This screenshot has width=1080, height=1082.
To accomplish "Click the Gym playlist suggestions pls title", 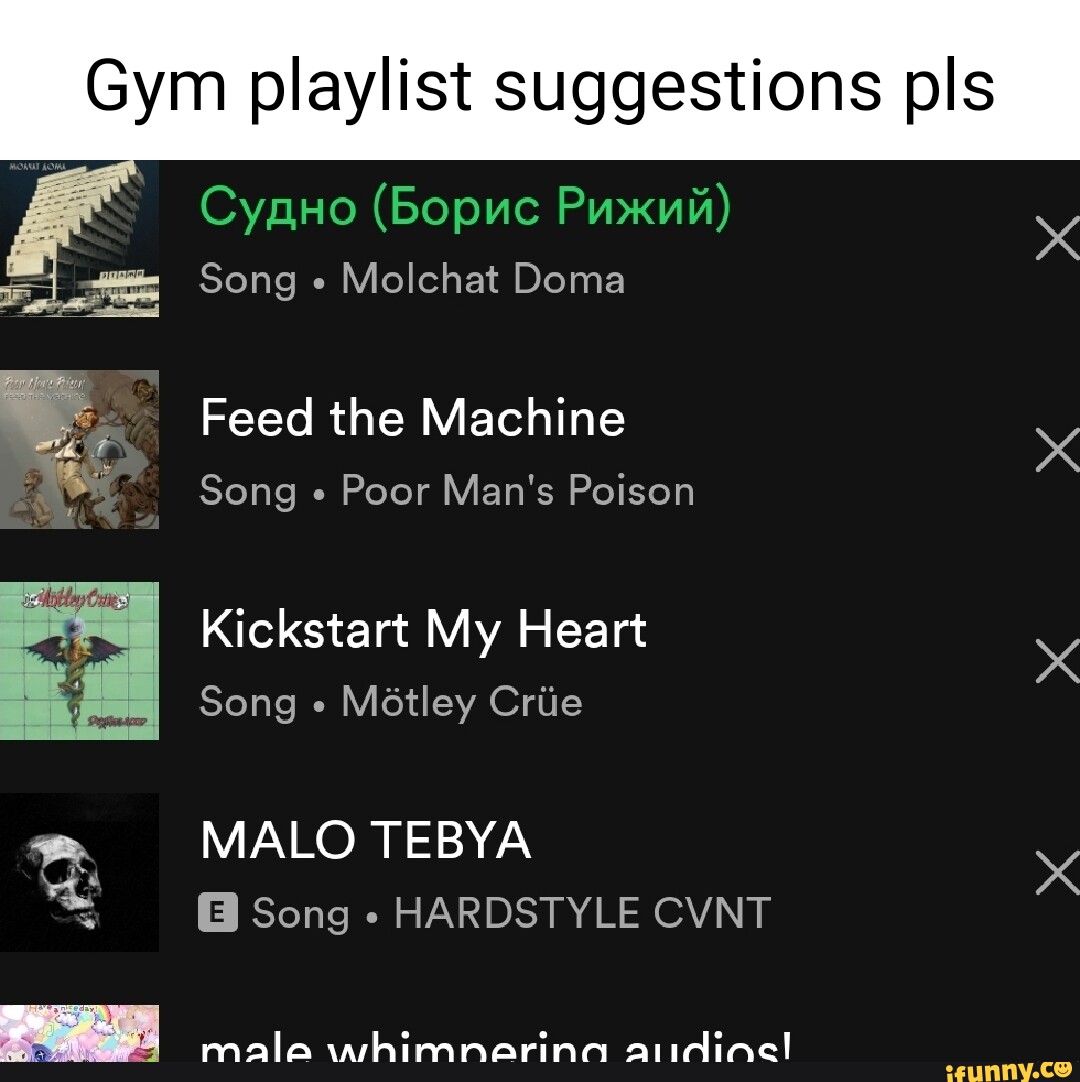I will click(540, 85).
